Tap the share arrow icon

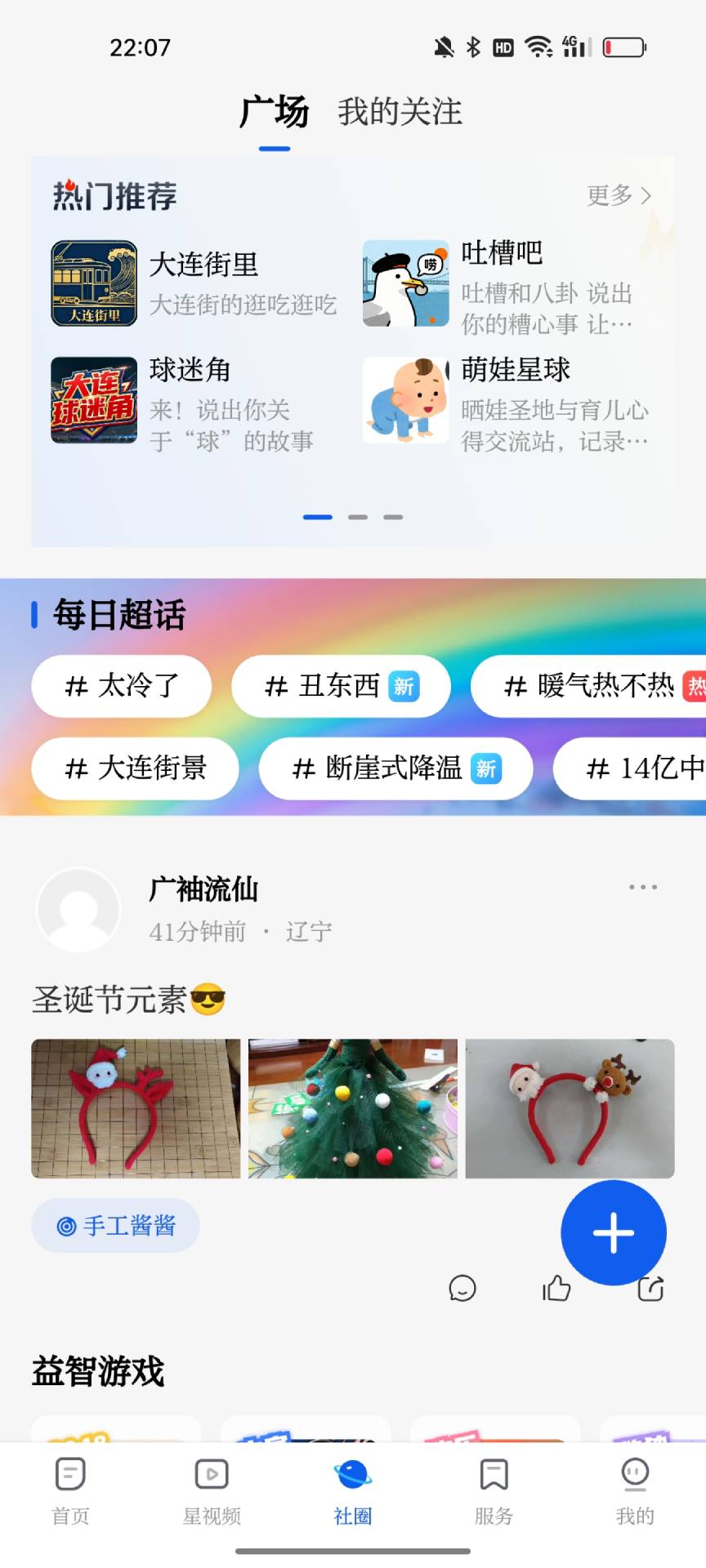point(650,1289)
